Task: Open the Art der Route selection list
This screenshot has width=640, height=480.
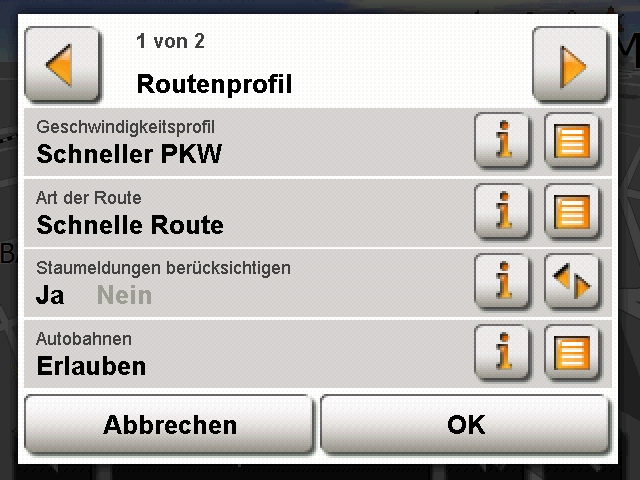Action: (x=572, y=212)
